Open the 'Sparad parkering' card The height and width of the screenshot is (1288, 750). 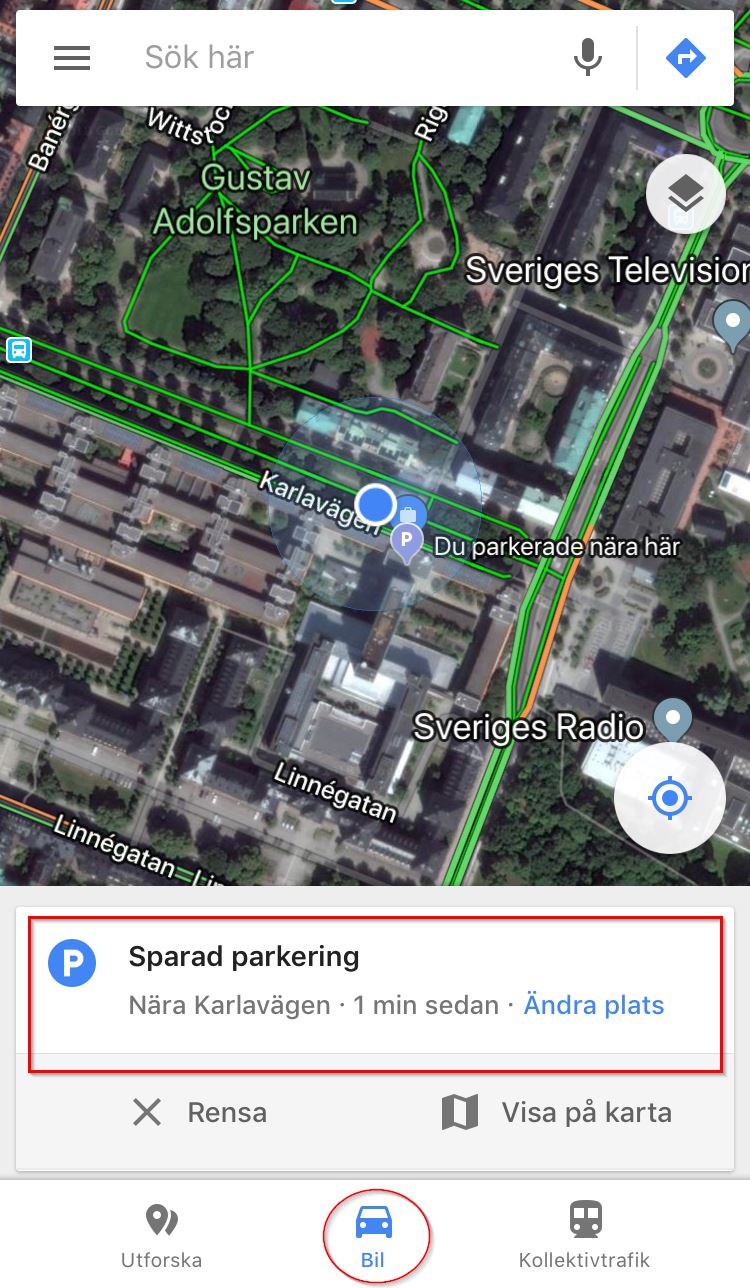[x=300, y=980]
